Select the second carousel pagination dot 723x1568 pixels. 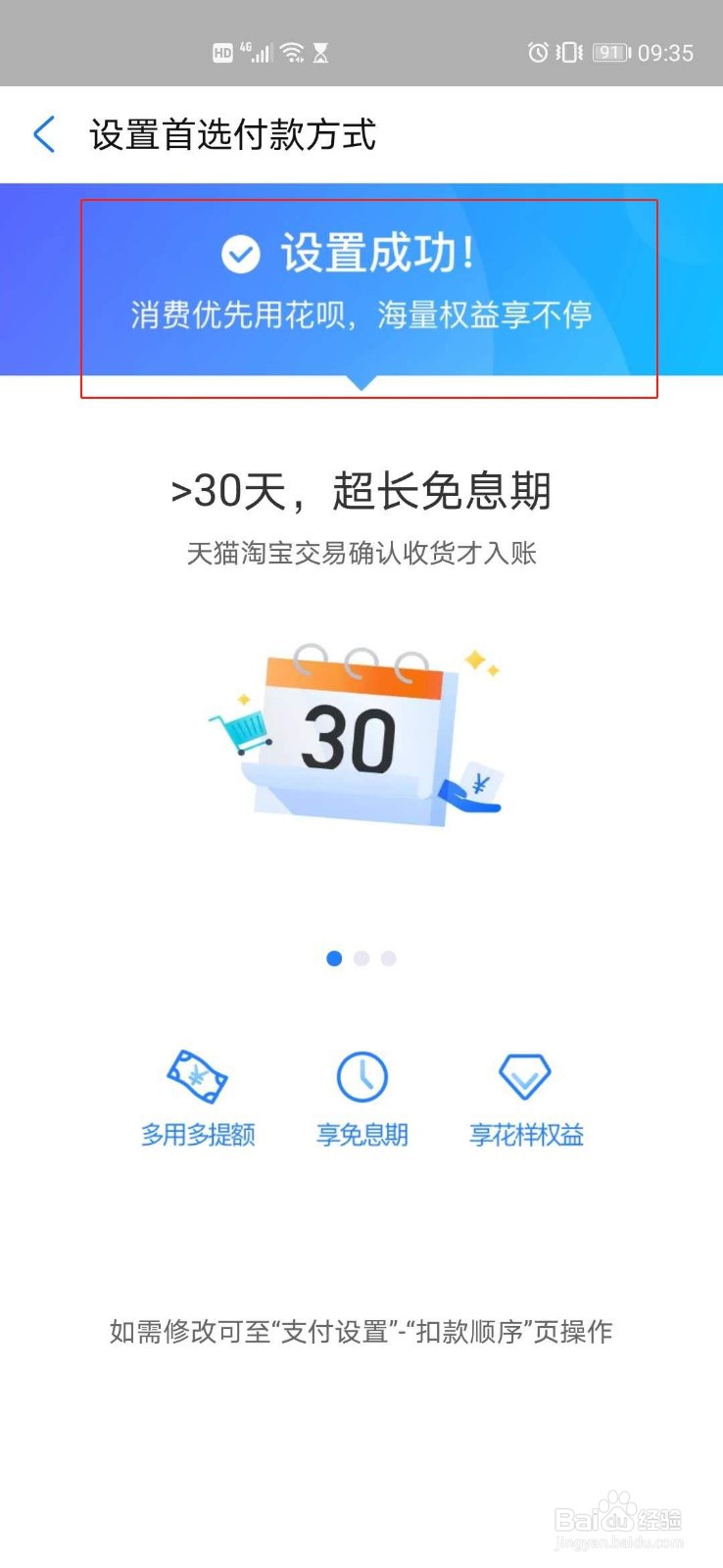(361, 958)
